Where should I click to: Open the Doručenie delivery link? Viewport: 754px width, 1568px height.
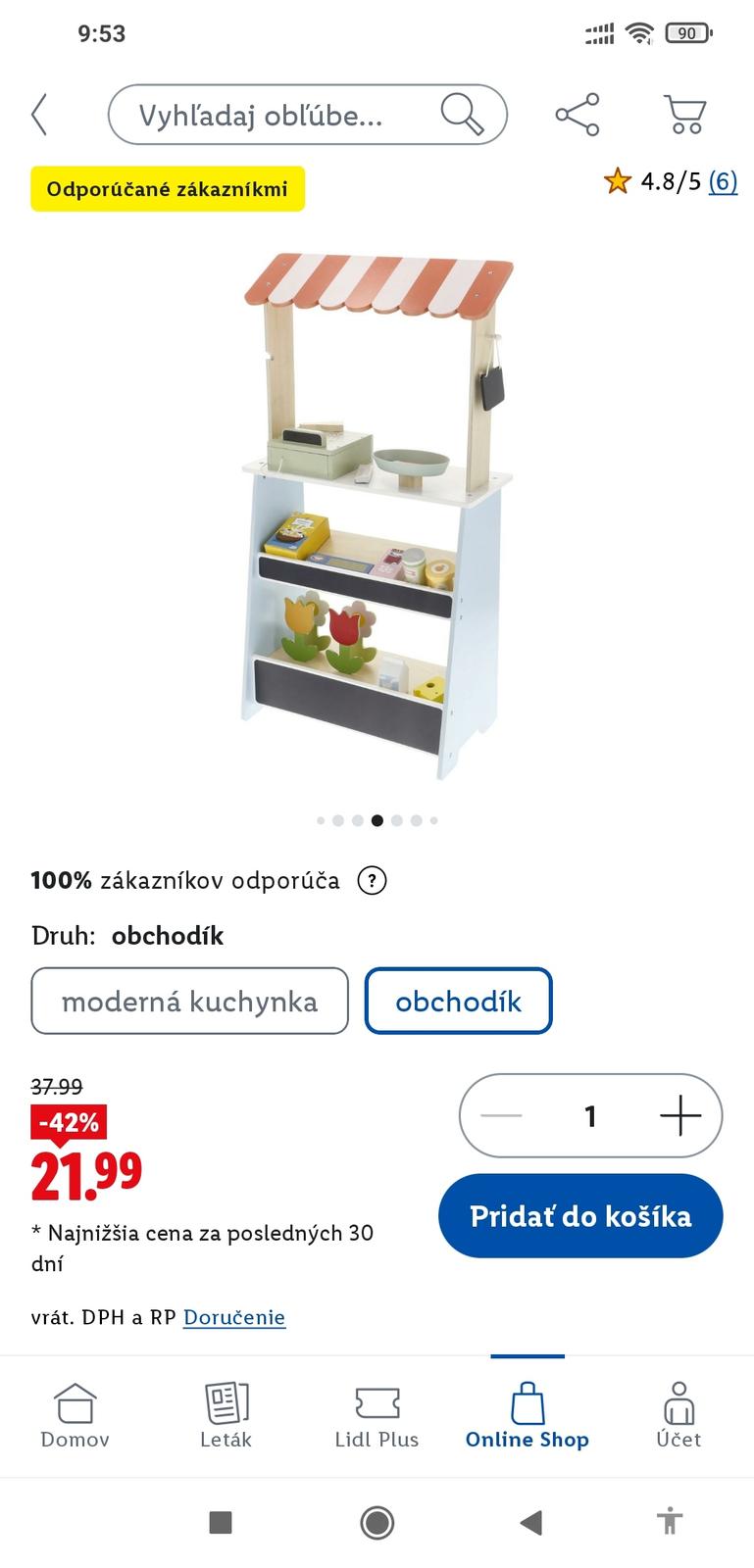pyautogui.click(x=233, y=1317)
